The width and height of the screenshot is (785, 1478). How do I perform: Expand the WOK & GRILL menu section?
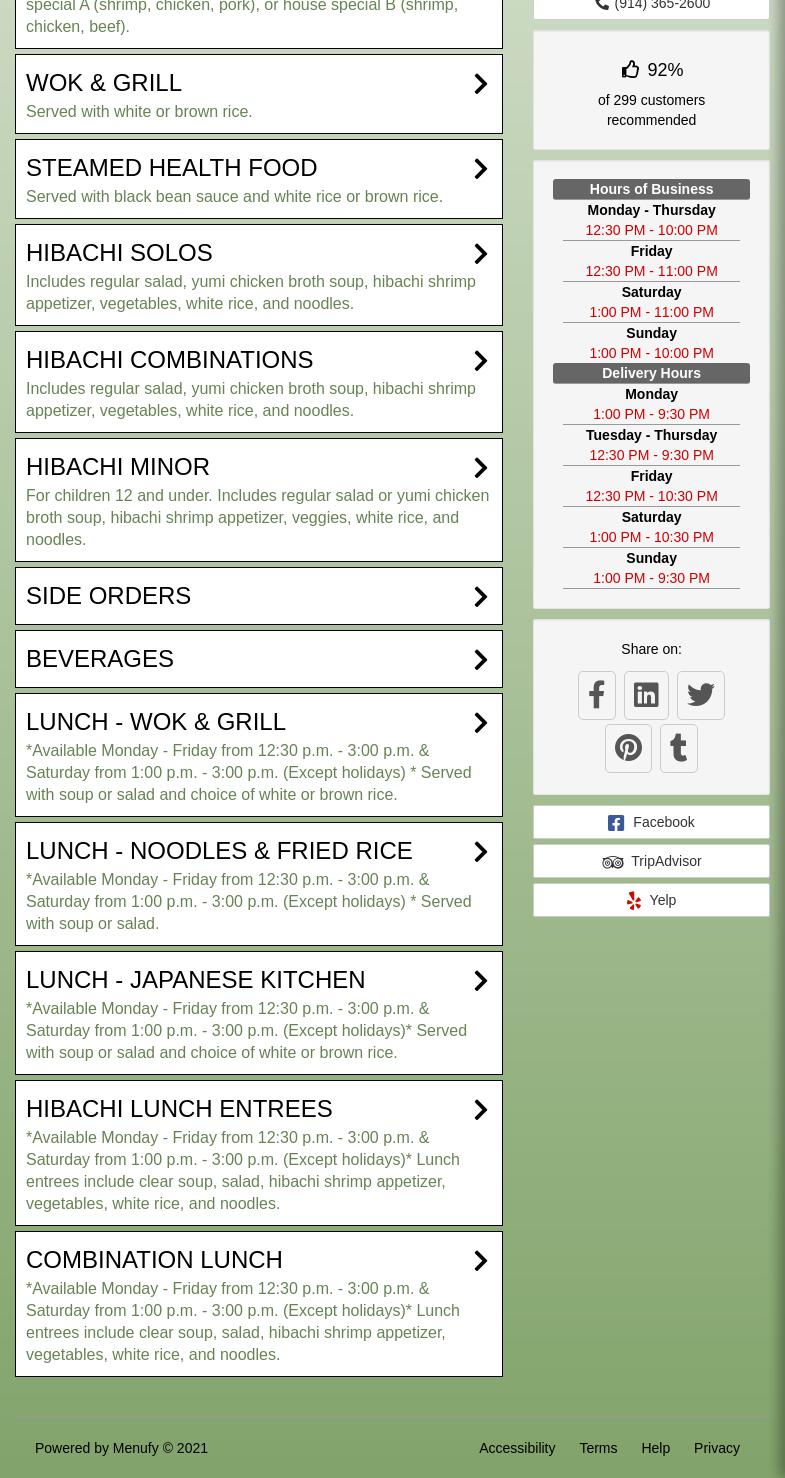coord(258,94)
